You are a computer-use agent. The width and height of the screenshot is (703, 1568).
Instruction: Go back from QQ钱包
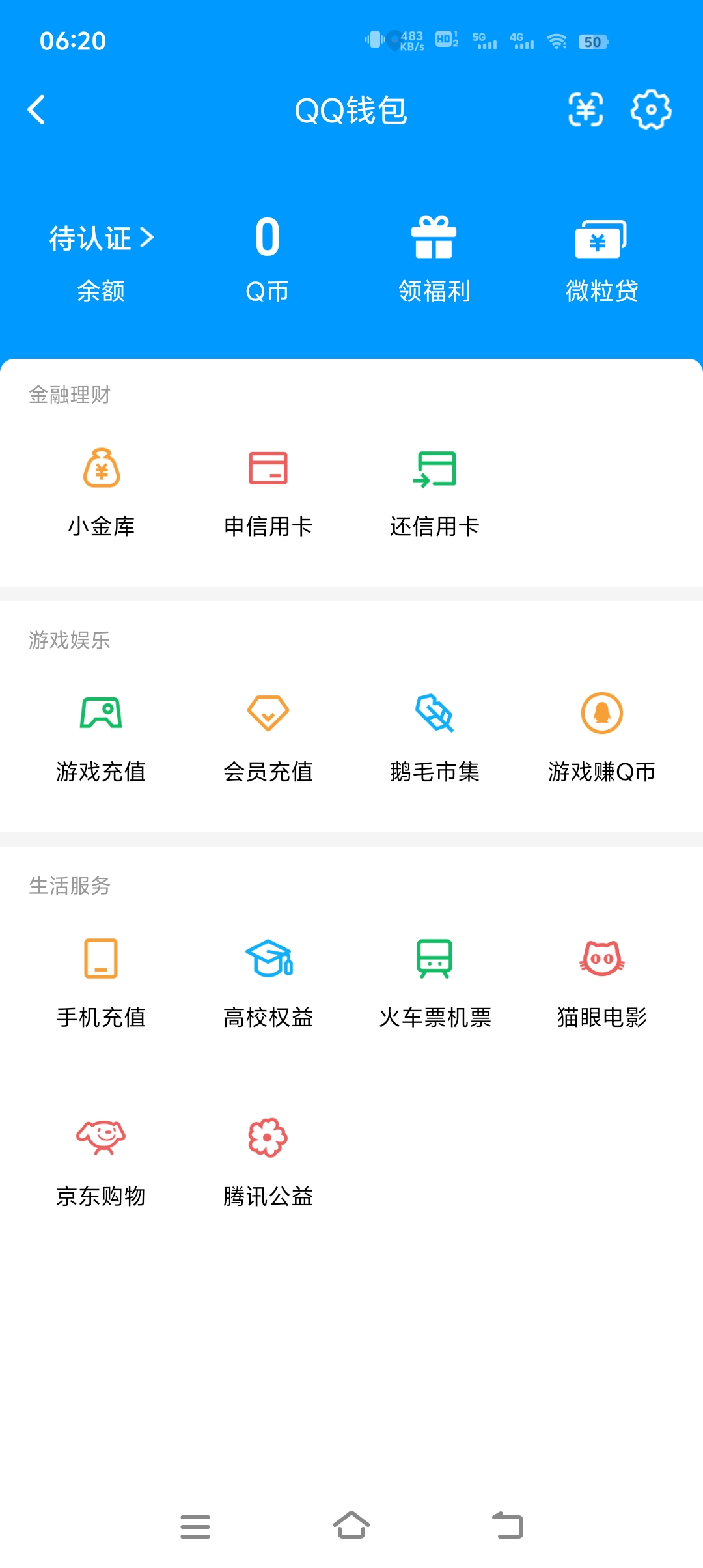pos(36,109)
